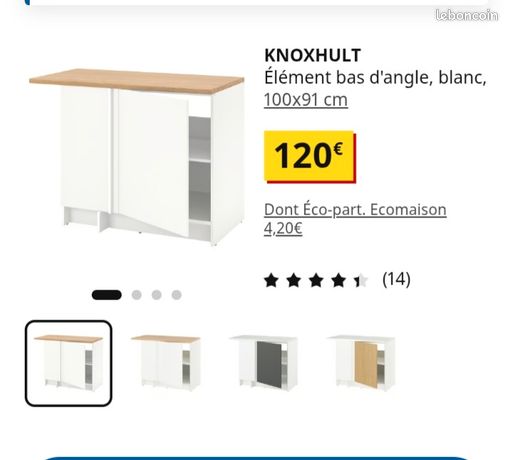Jump to the second image using the page dots
Viewport: 508px width, 460px height.
(x=136, y=295)
